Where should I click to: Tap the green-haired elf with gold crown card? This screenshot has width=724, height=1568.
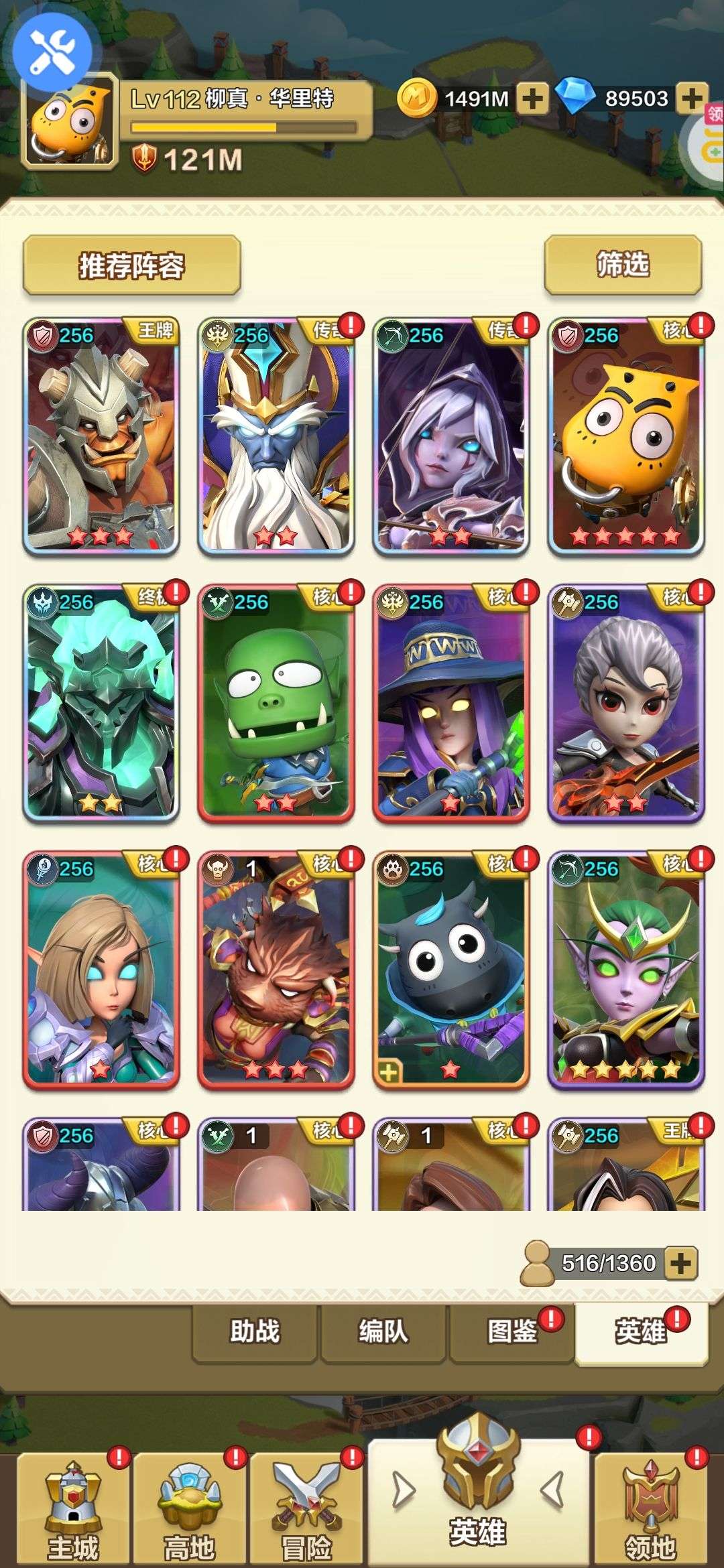coord(626,970)
